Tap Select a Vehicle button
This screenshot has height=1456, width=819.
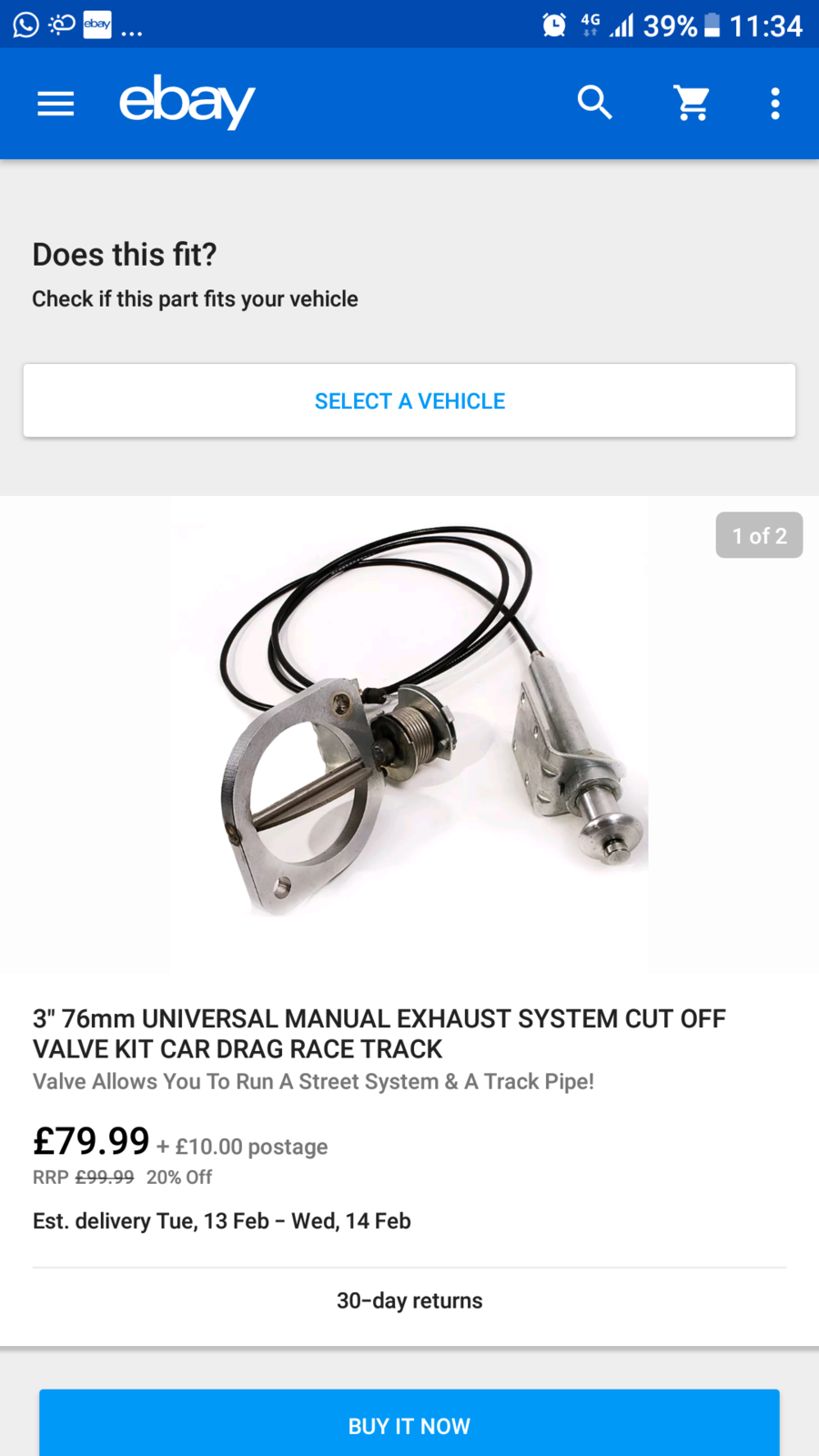[409, 401]
